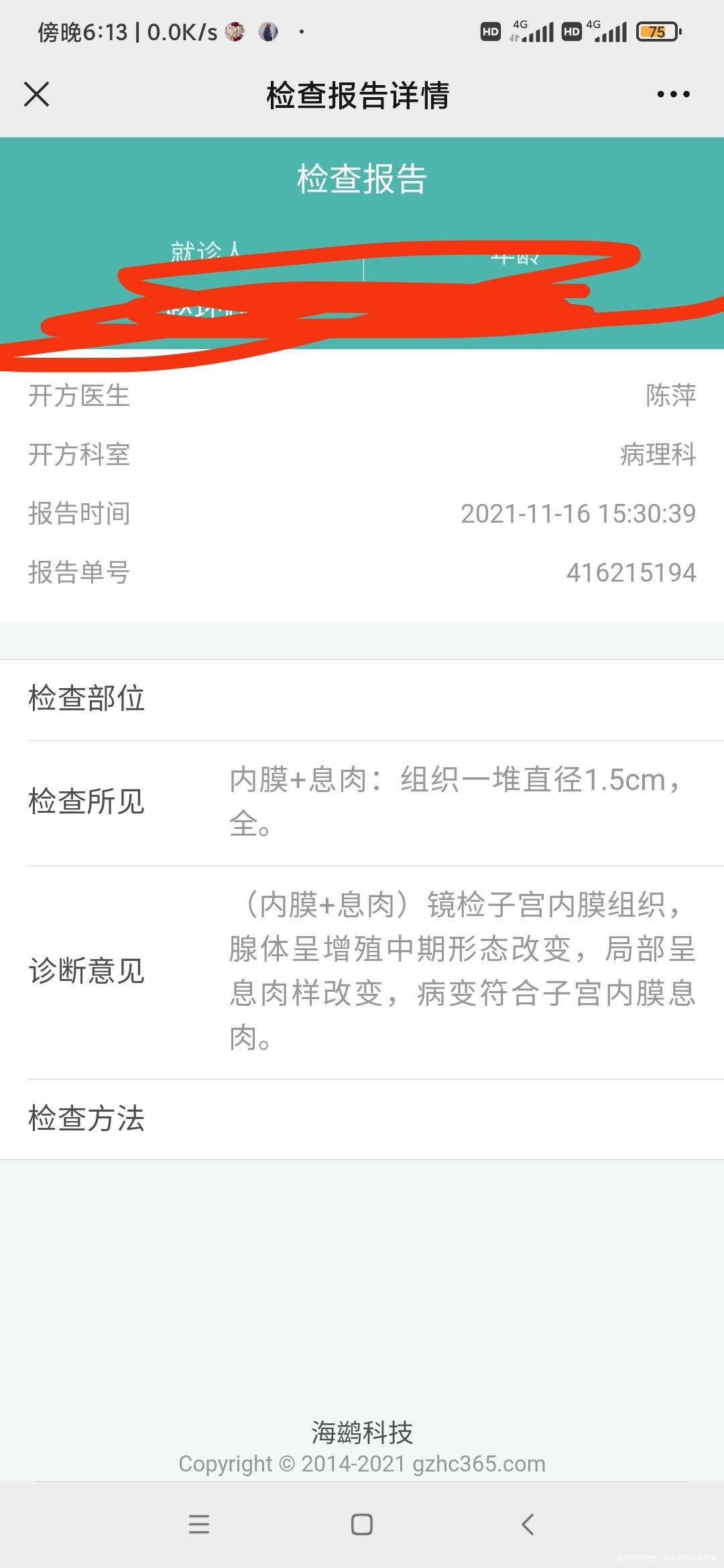Select the 检查报告详情 title bar
724x1568 pixels.
(x=357, y=95)
